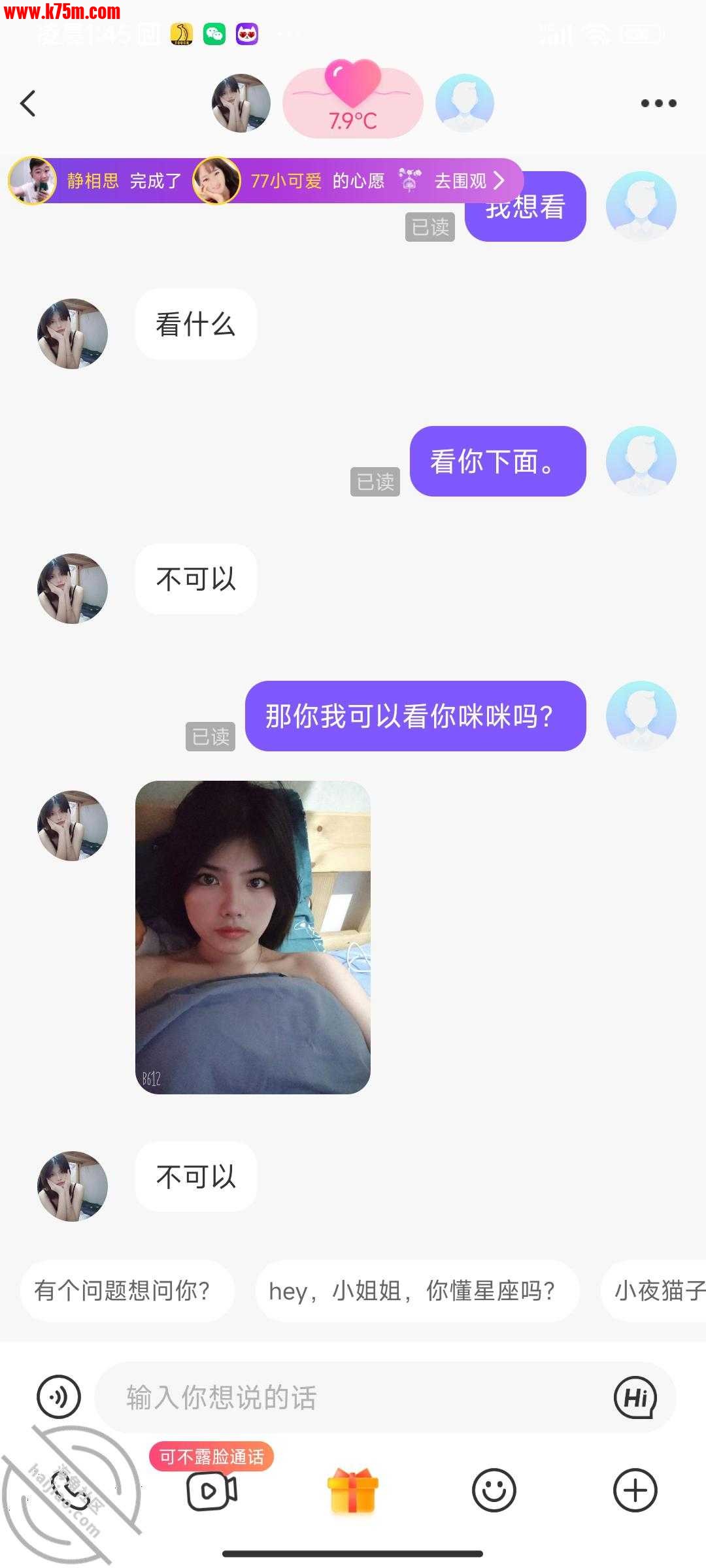Start a video call

pos(211,1490)
